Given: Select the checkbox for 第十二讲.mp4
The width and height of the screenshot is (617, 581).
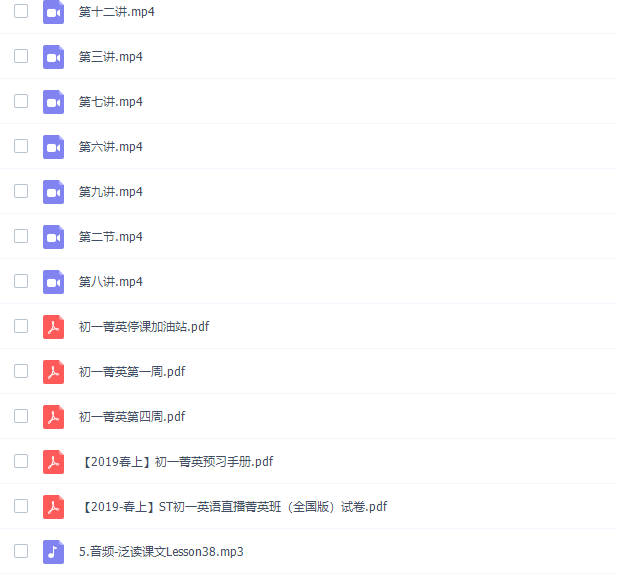Looking at the screenshot, I should point(21,12).
